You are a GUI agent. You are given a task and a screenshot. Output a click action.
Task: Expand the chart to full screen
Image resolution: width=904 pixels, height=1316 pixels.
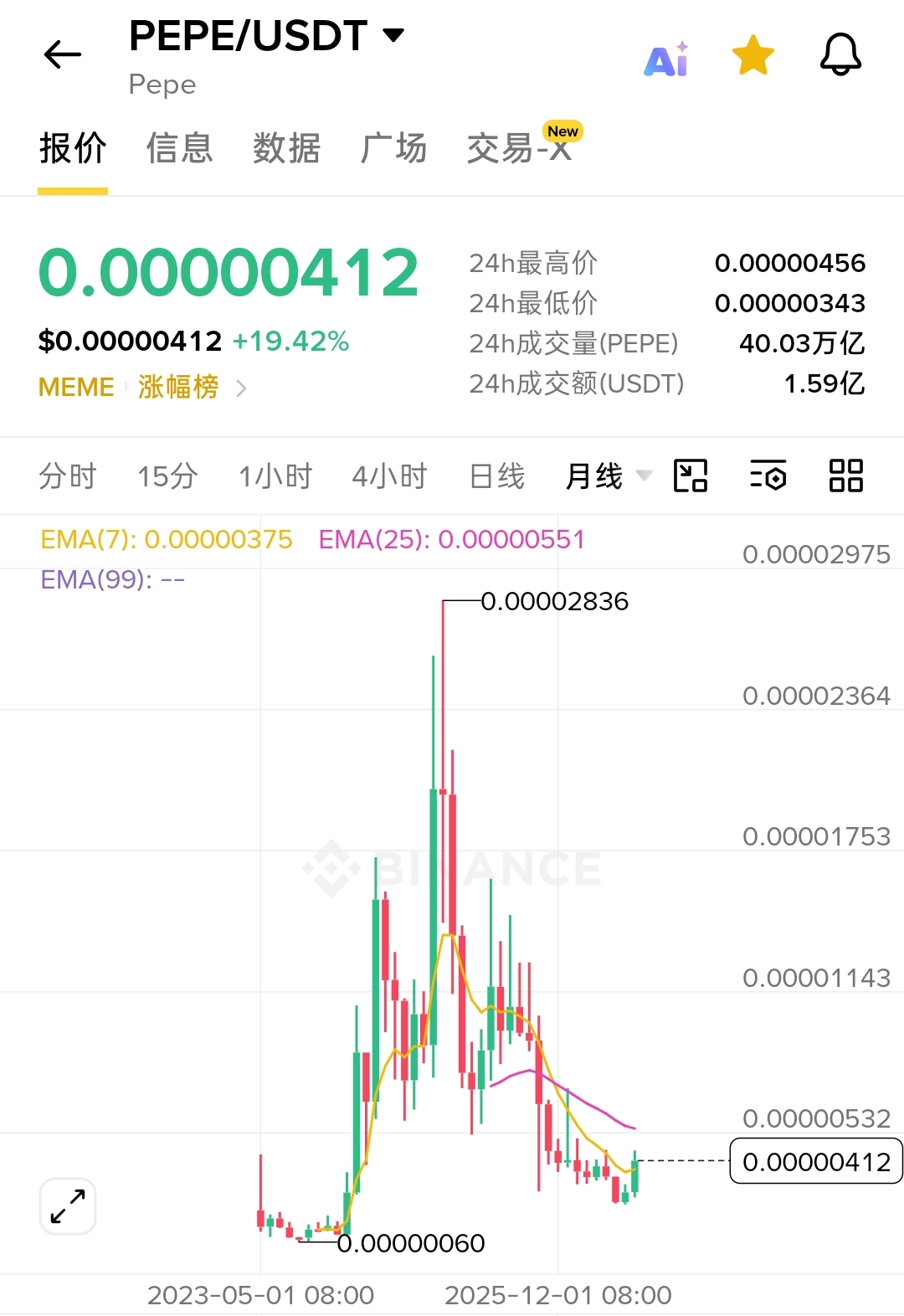68,1206
